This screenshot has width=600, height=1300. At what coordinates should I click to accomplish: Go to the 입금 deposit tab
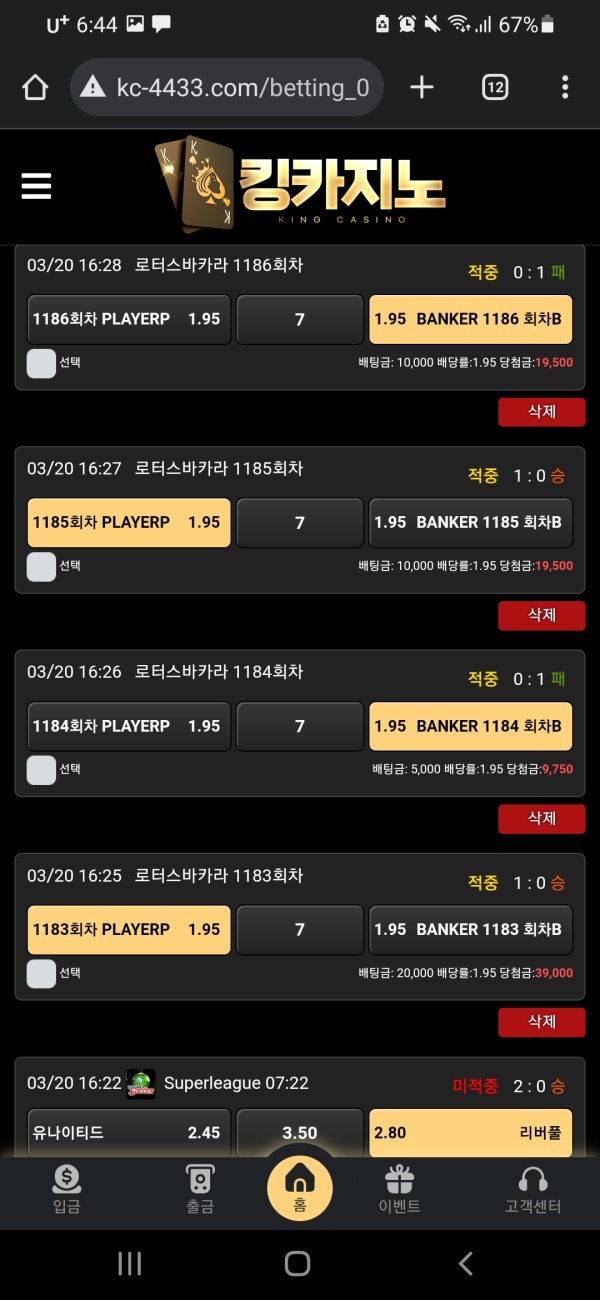click(66, 1190)
